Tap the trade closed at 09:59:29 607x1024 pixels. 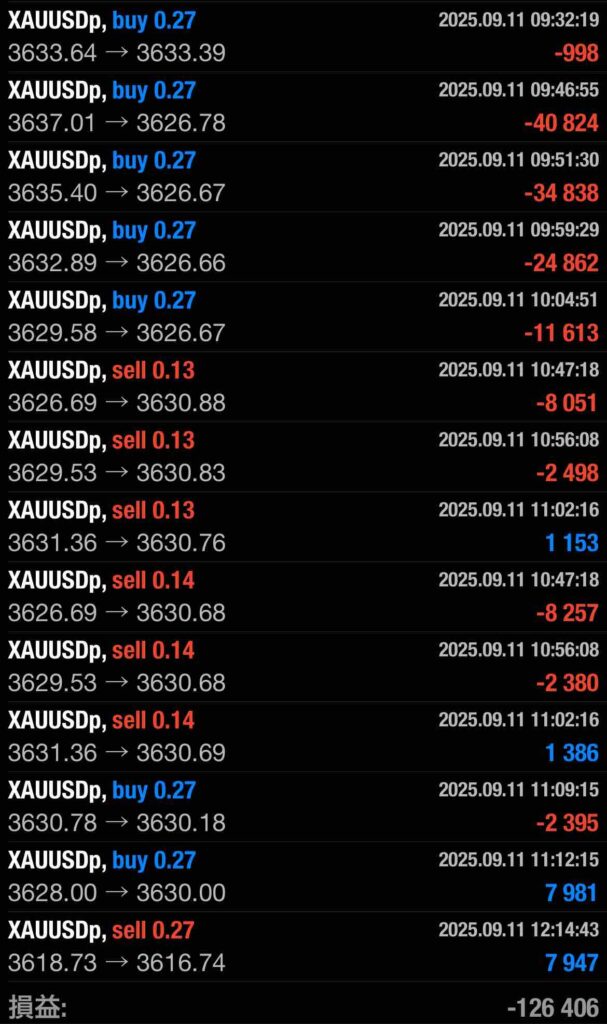pyautogui.click(x=303, y=247)
